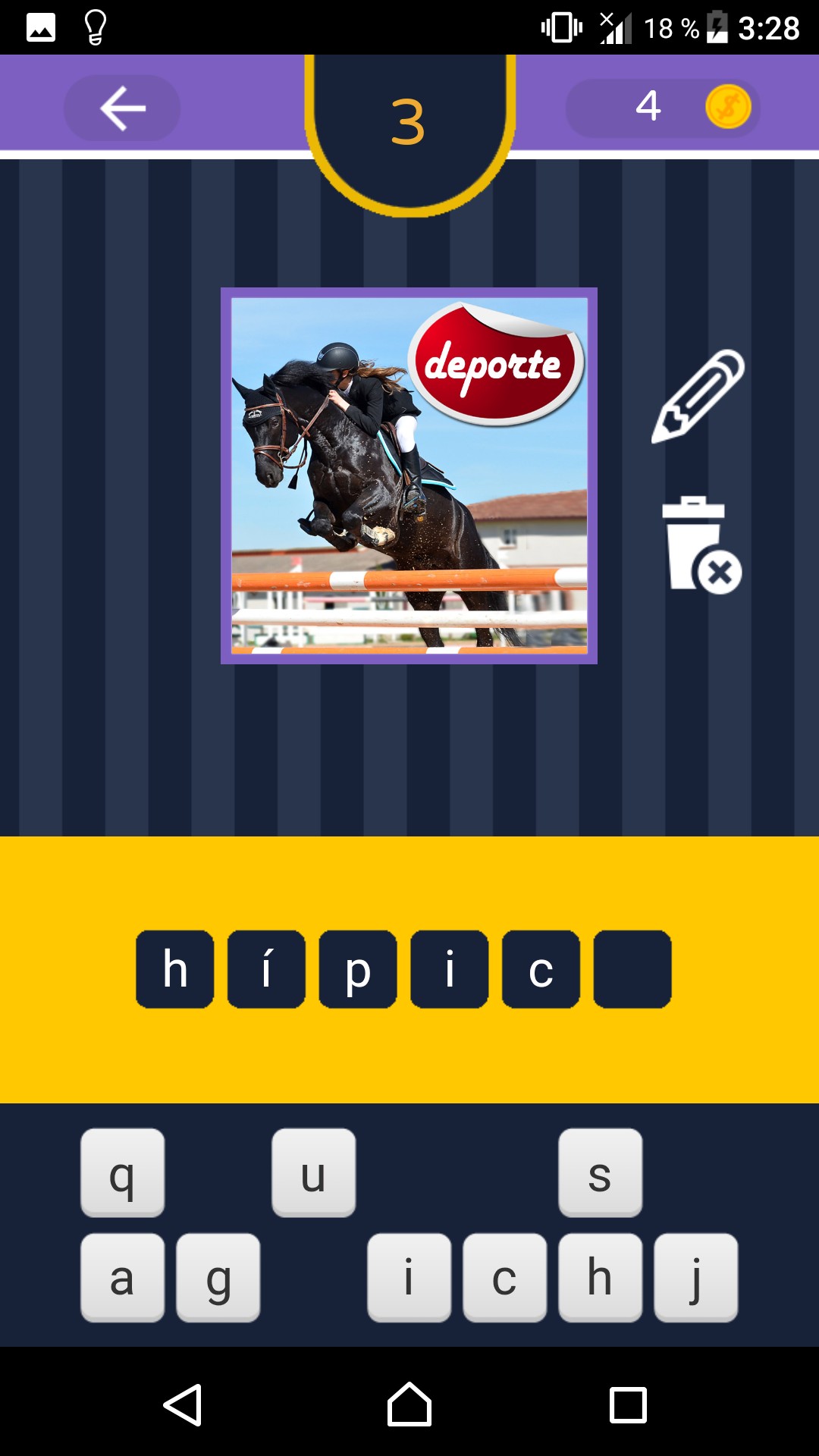
Task: Pick the letter i tile from the keyboard
Action: tap(409, 1277)
